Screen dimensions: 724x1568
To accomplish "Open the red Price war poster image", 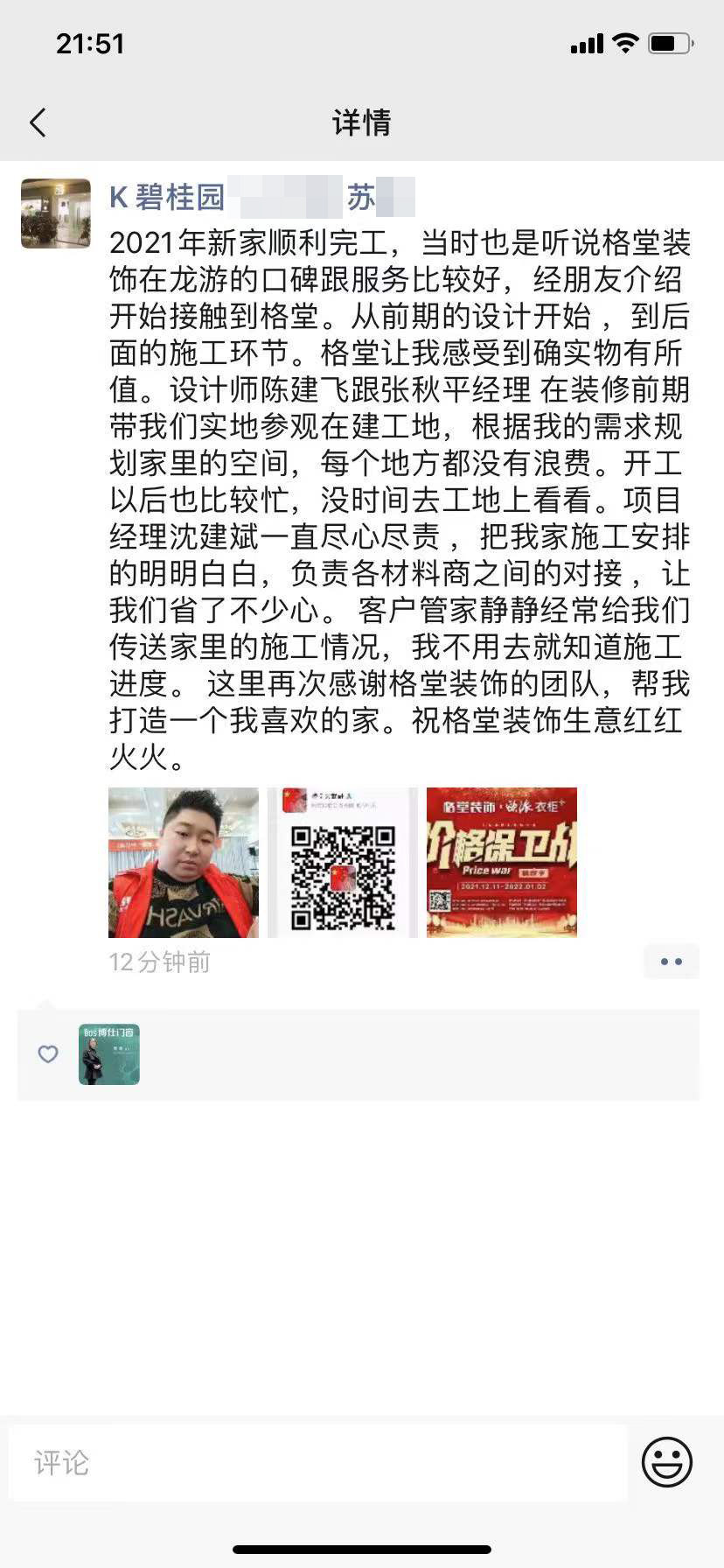I will pos(502,863).
